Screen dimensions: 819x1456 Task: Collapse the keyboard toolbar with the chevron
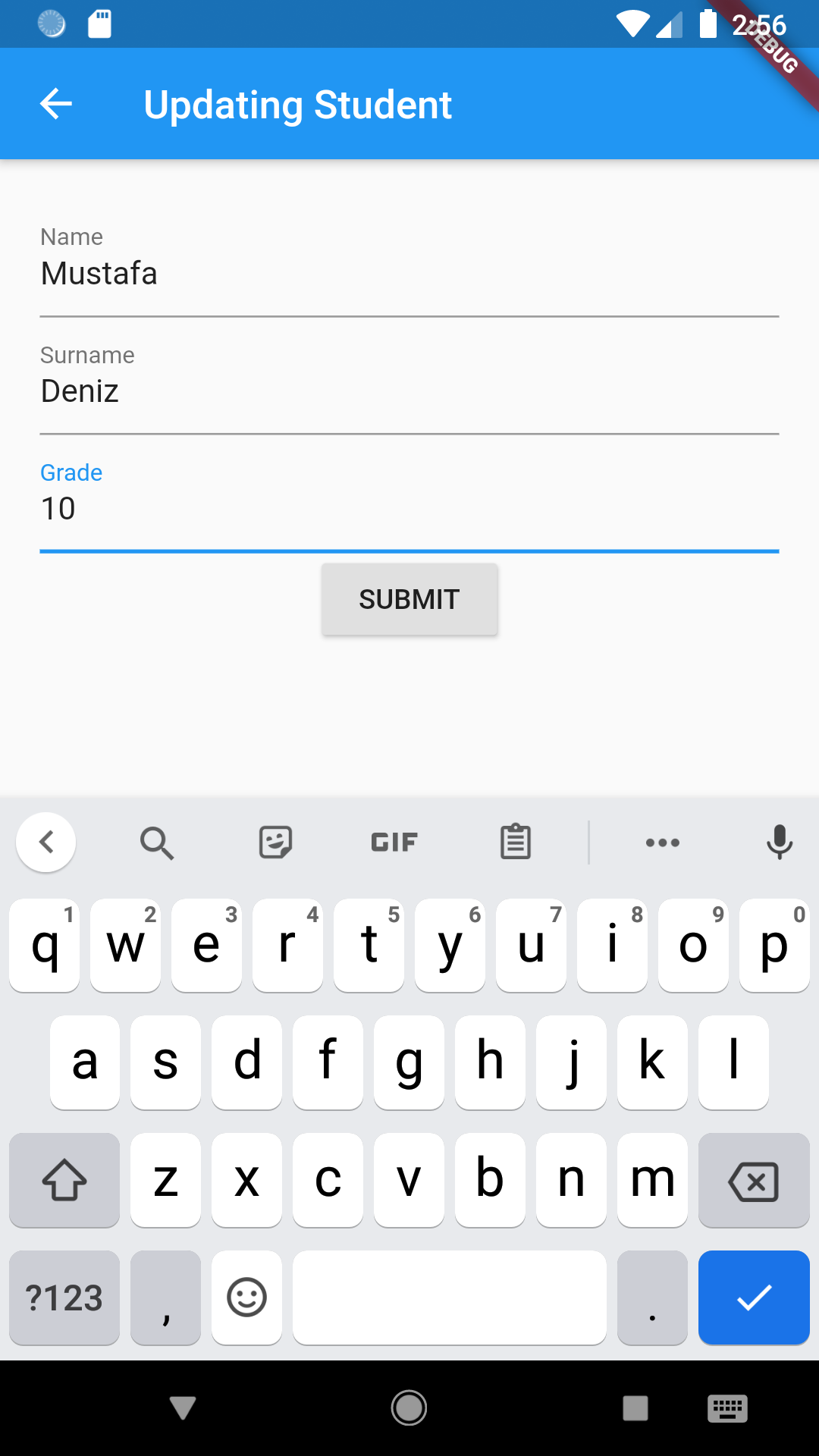click(x=45, y=842)
